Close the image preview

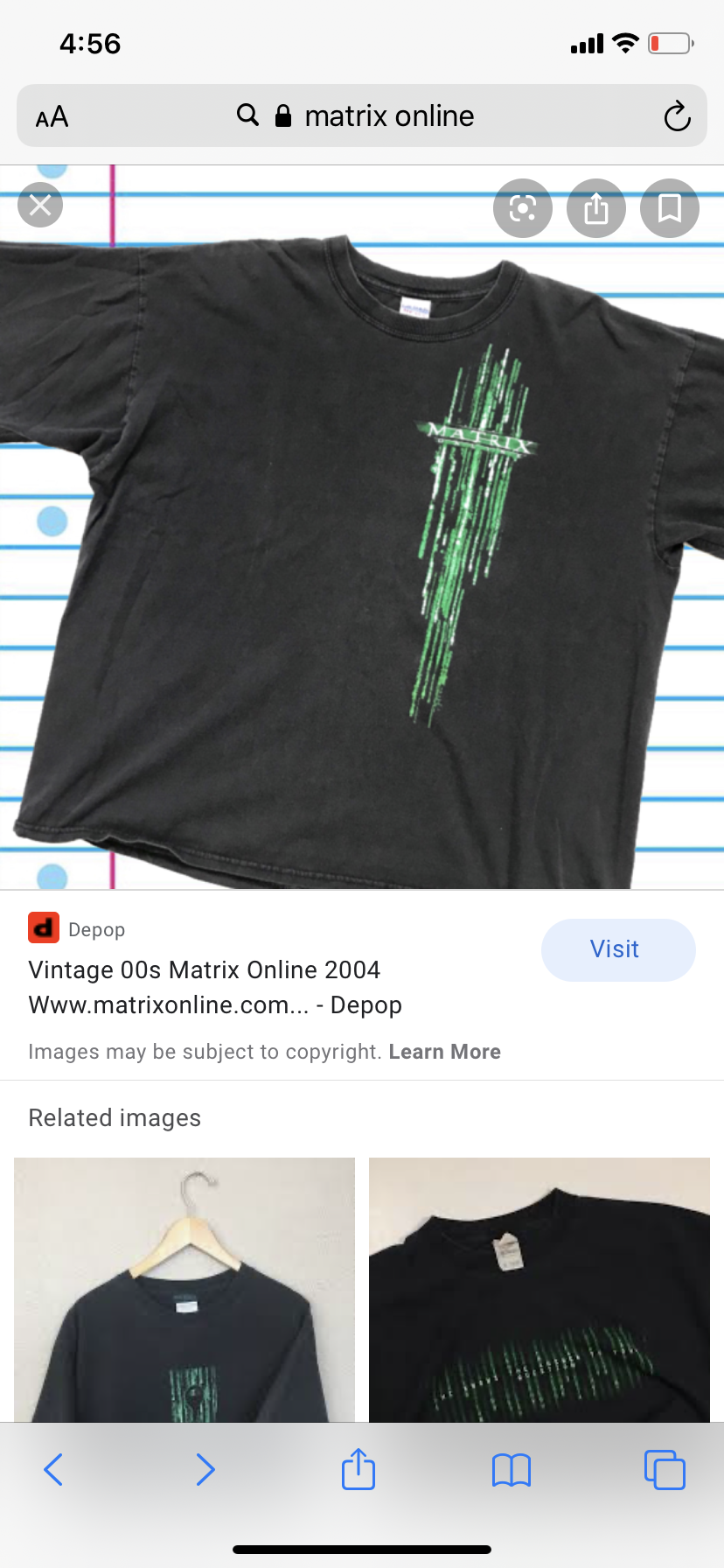(x=40, y=206)
